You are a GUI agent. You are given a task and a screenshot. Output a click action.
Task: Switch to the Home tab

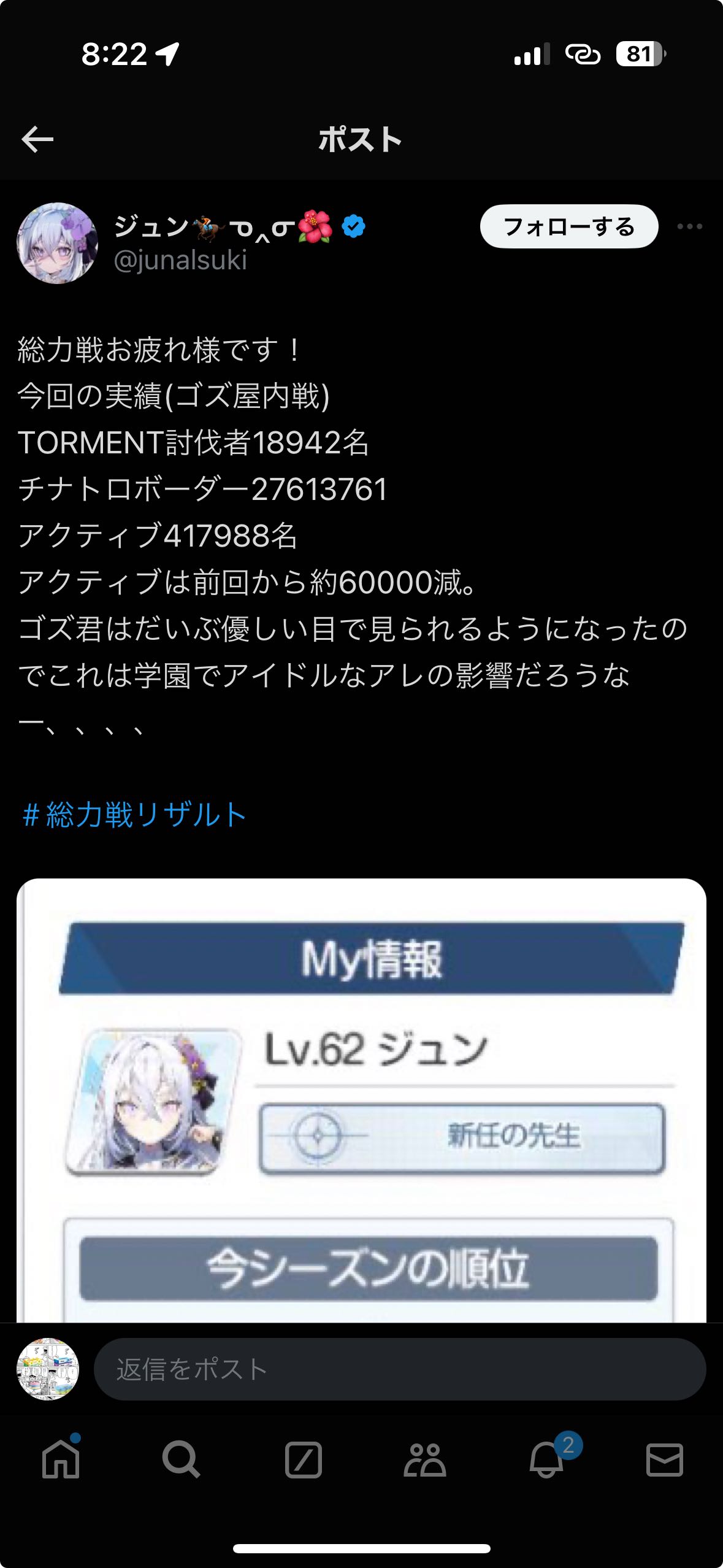tap(61, 1459)
